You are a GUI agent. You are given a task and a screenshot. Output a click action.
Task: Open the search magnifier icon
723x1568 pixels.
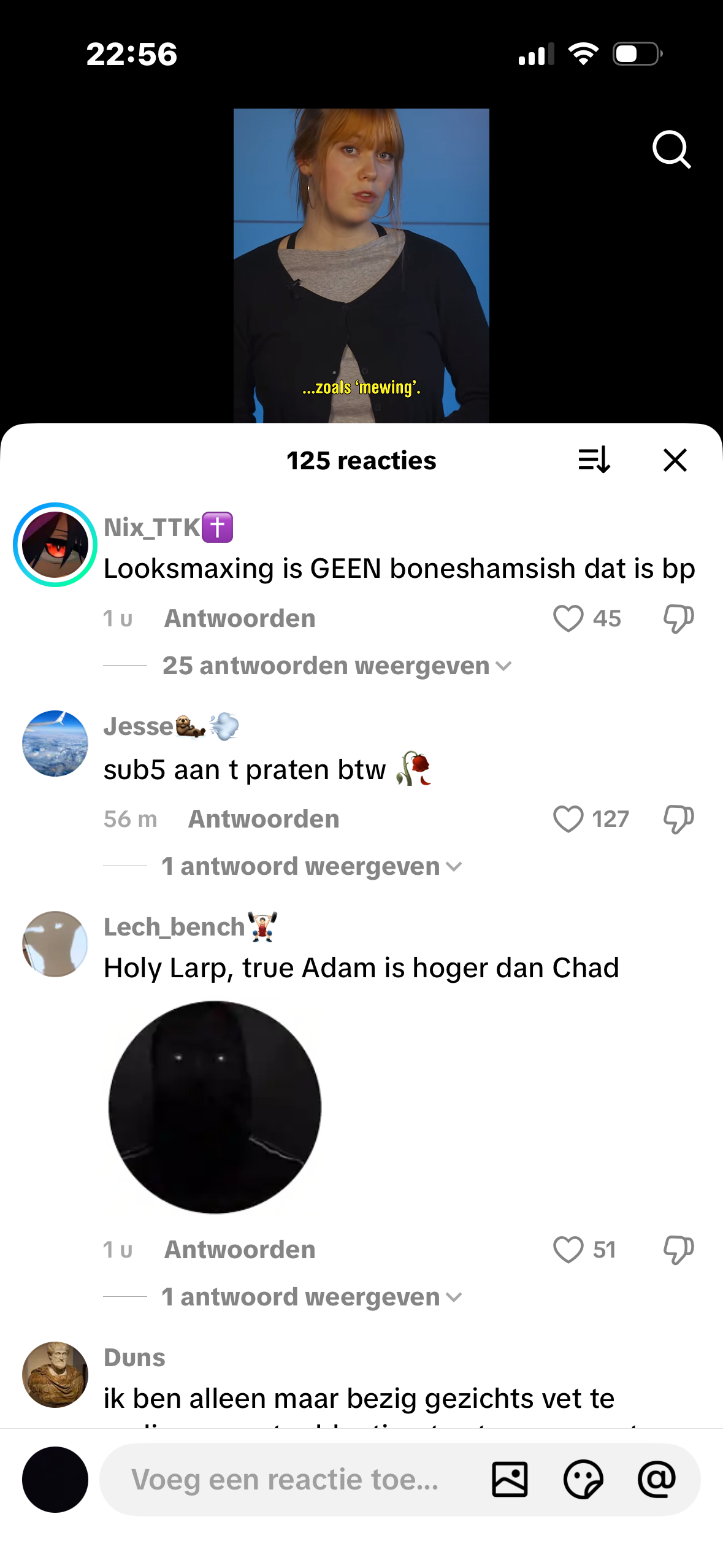(671, 149)
